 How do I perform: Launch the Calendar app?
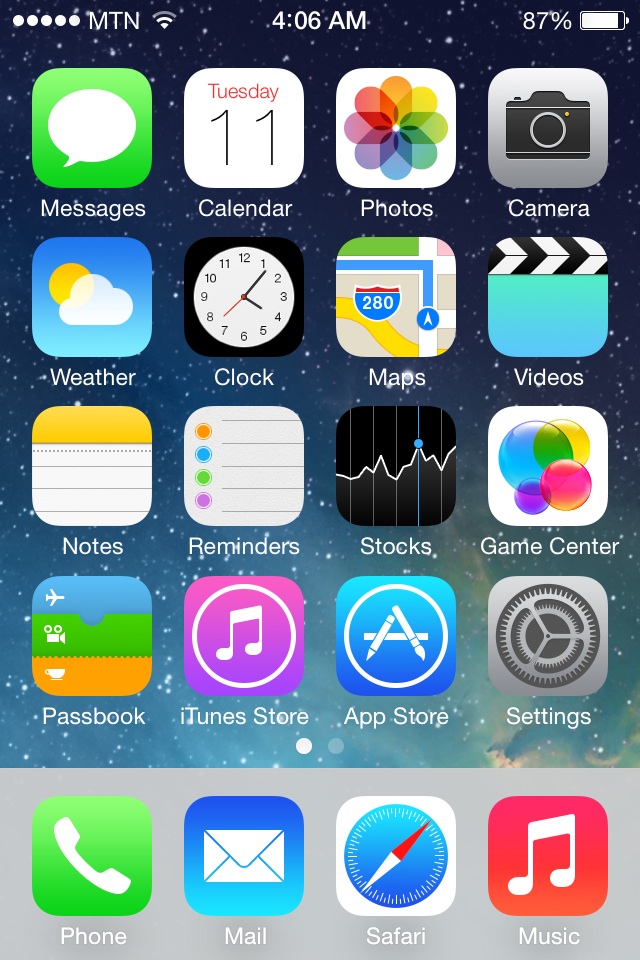tap(244, 128)
